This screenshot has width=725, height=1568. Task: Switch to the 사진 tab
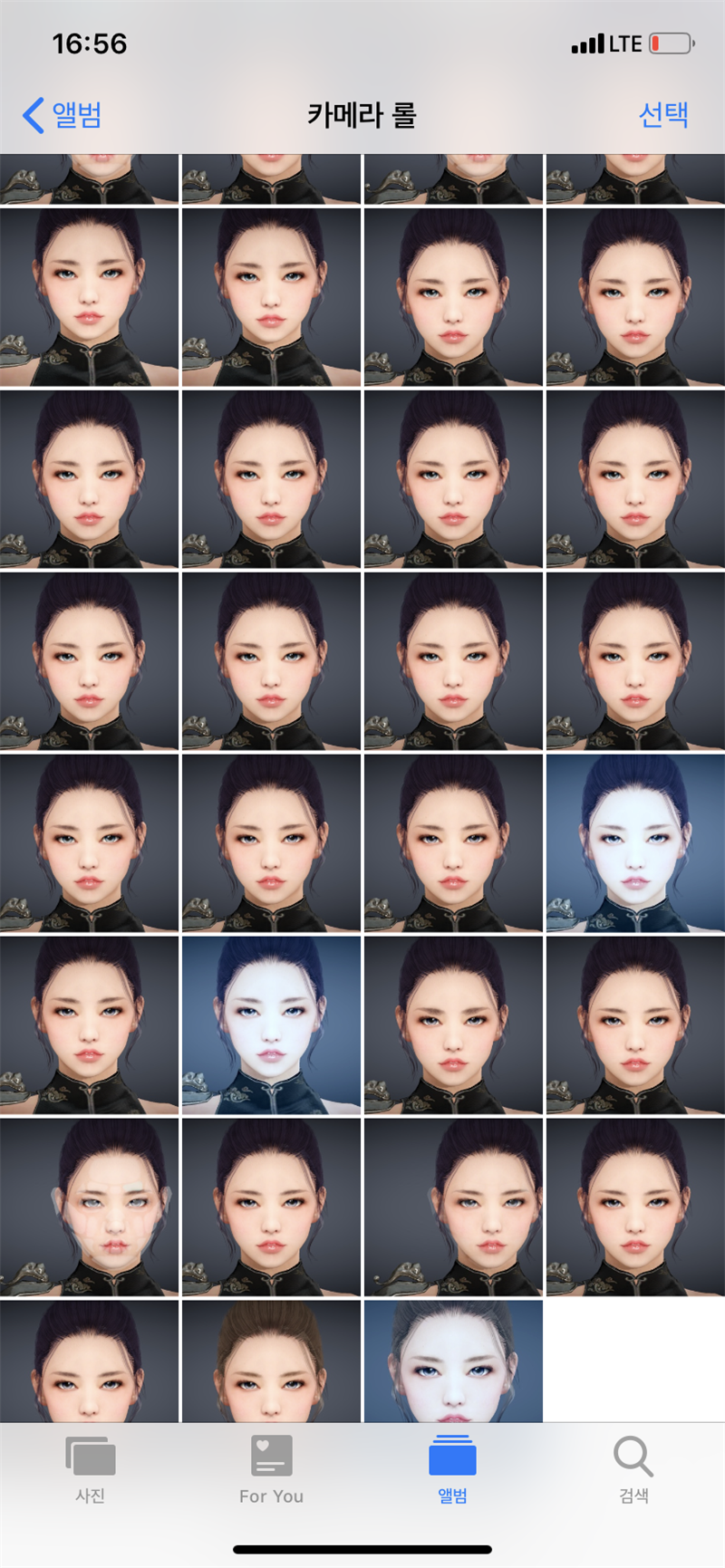tap(90, 1469)
